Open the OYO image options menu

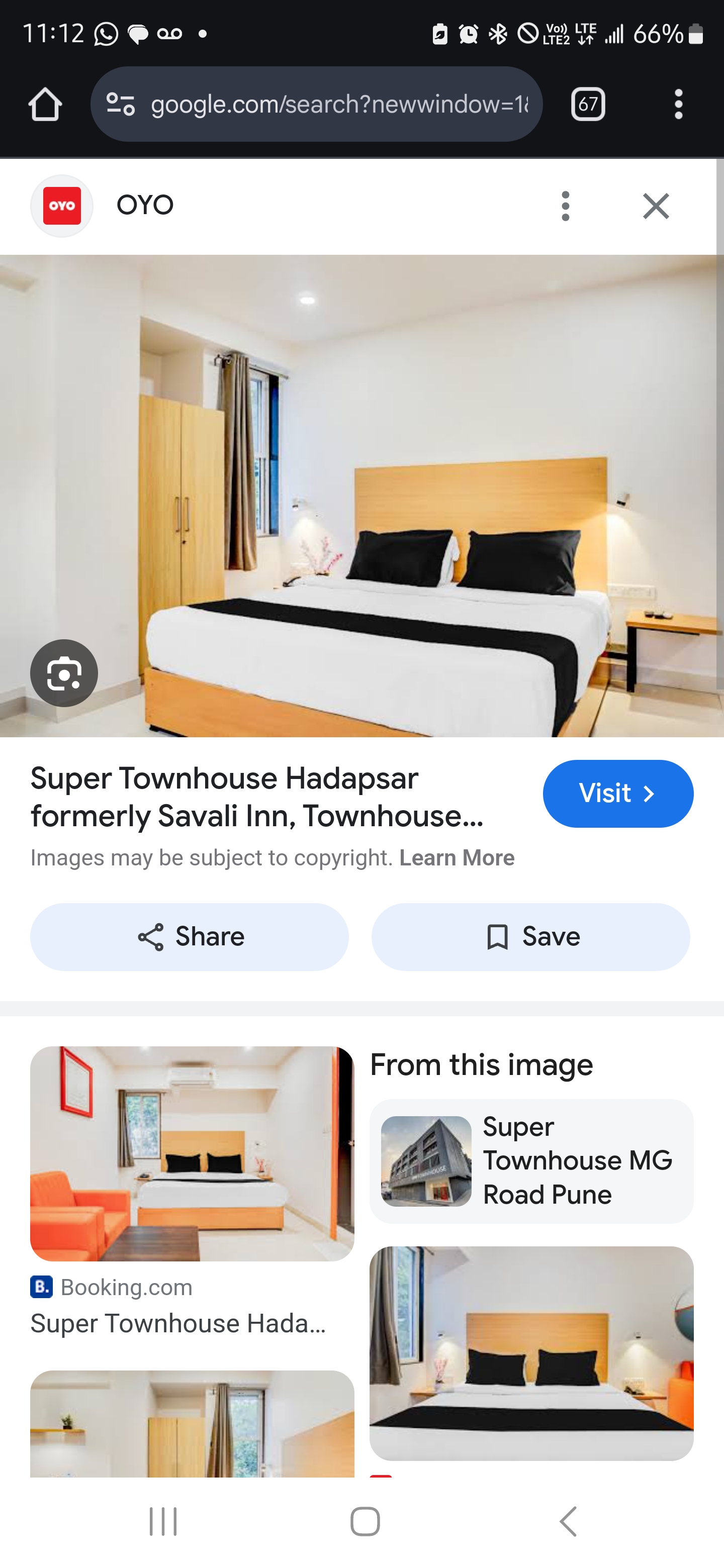pos(565,206)
